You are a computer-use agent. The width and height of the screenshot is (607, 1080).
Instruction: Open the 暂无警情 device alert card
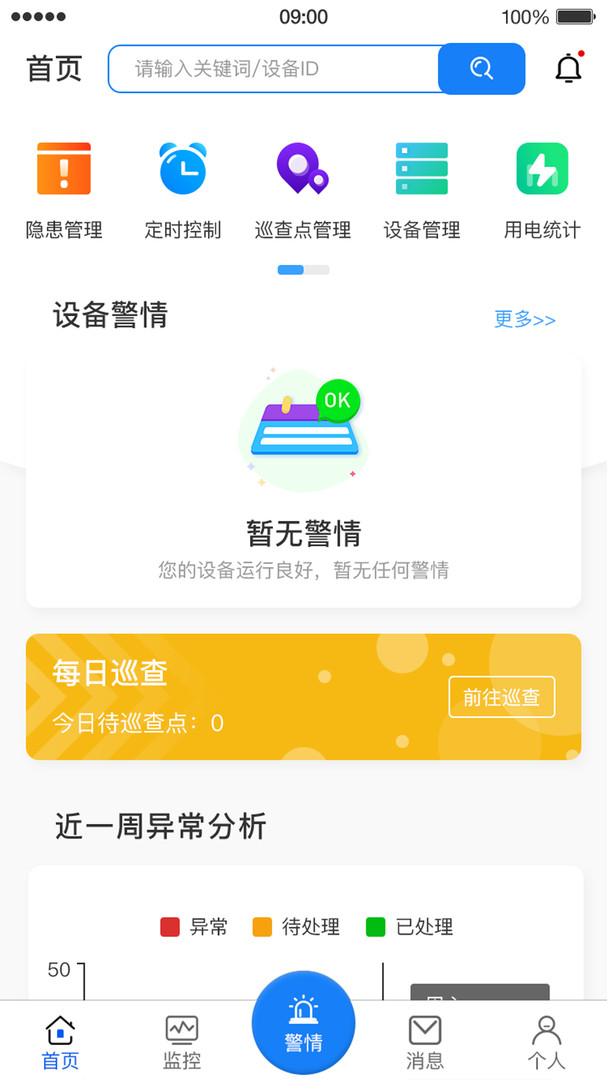coord(303,480)
